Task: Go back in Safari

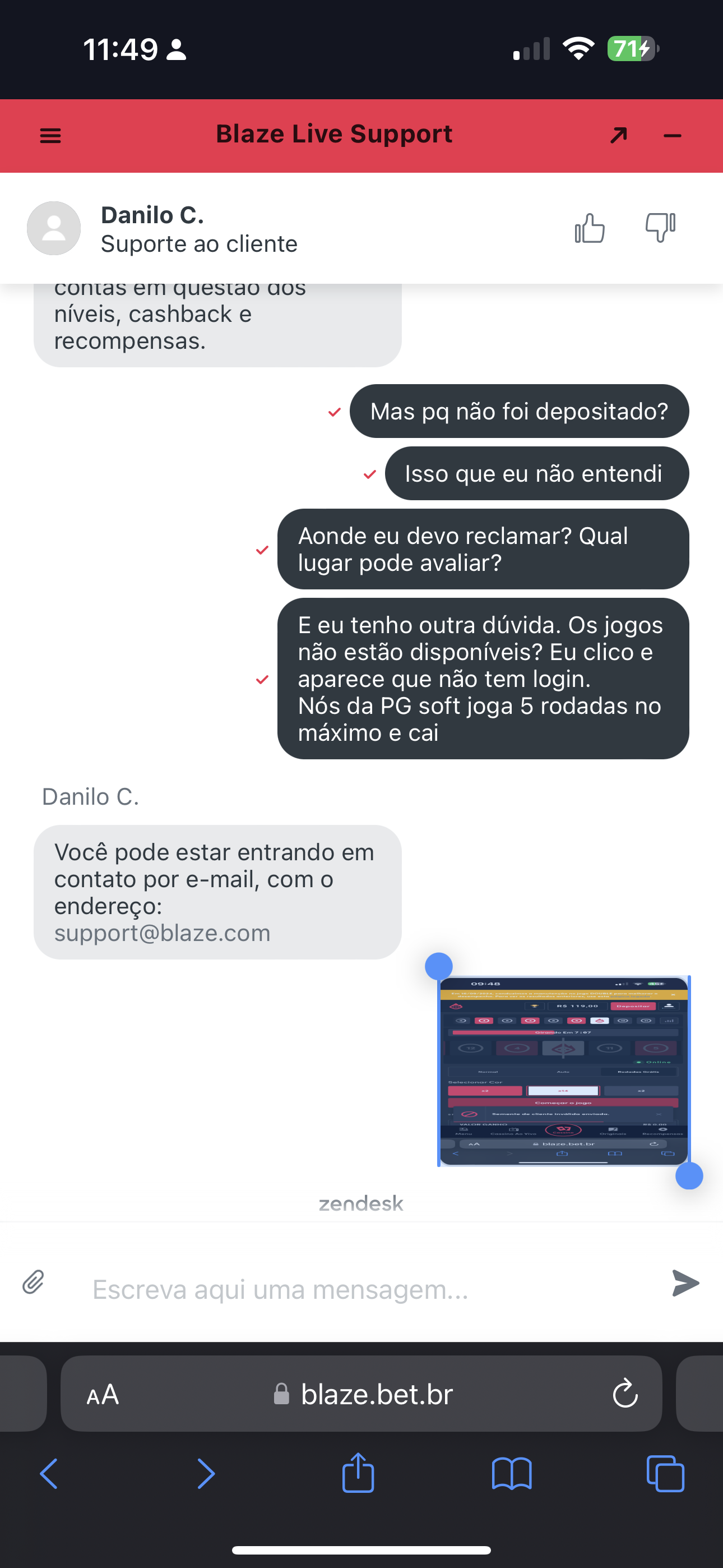Action: pyautogui.click(x=49, y=1474)
